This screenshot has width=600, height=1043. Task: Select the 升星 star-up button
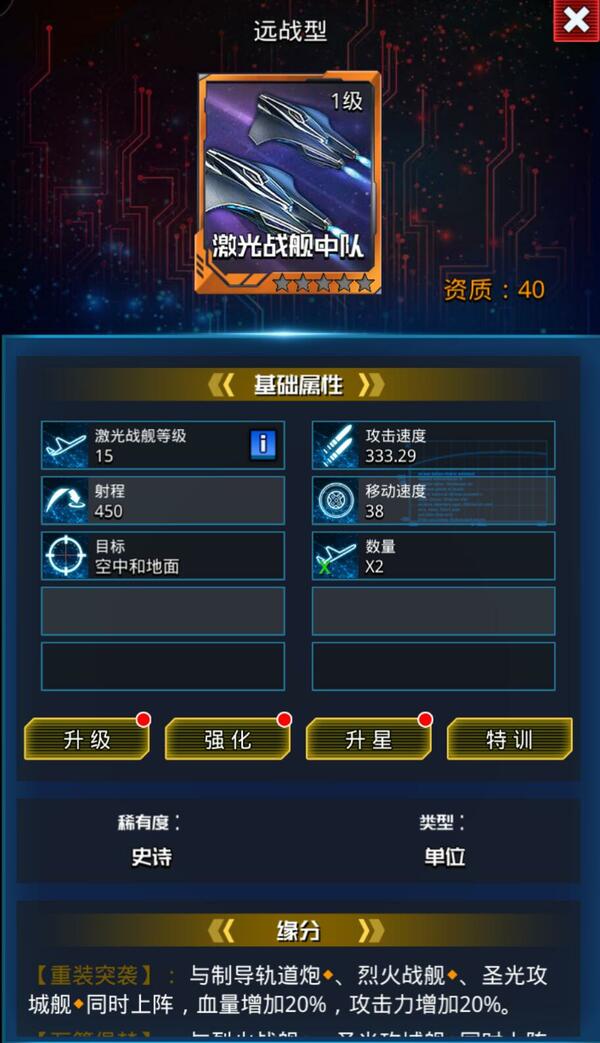pyautogui.click(x=368, y=739)
